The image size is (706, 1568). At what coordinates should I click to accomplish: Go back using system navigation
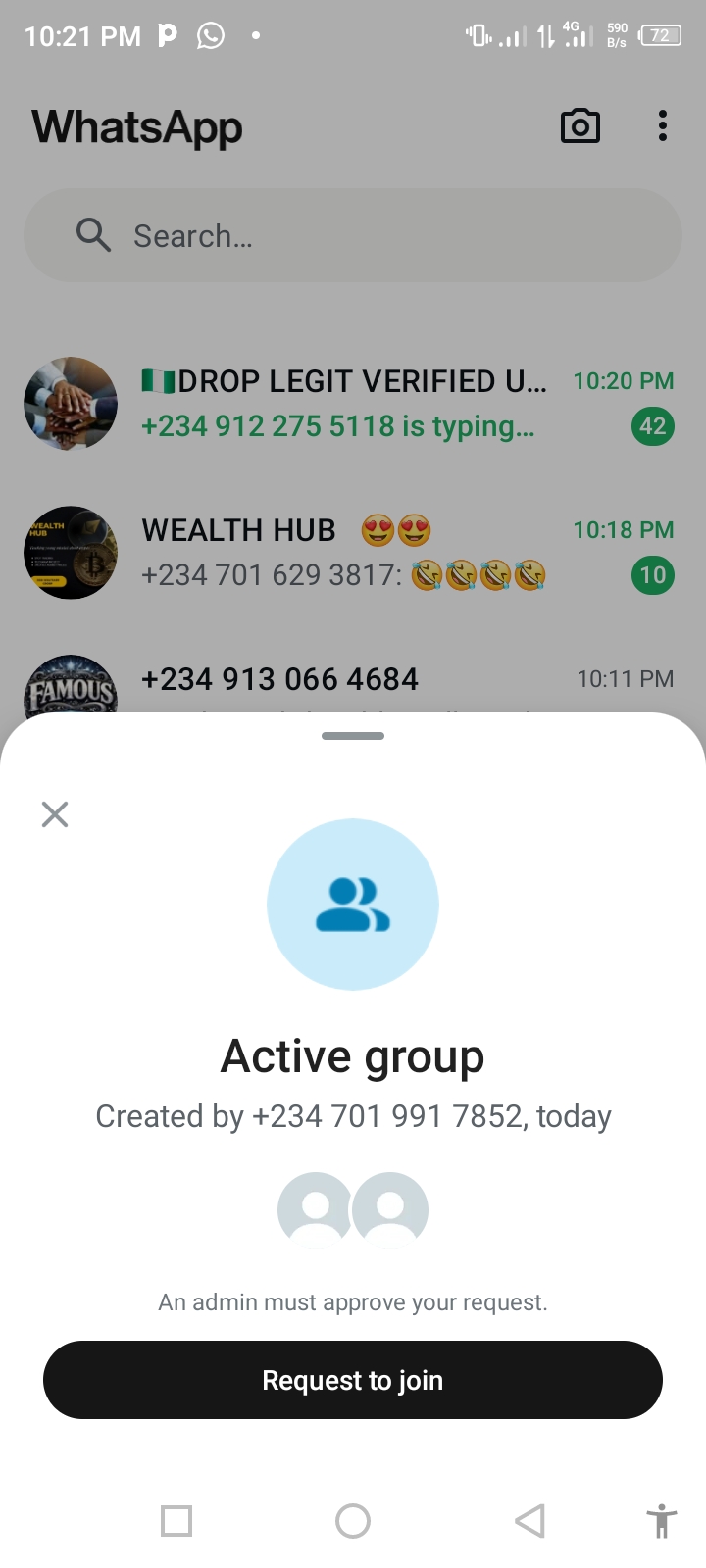[x=529, y=1521]
